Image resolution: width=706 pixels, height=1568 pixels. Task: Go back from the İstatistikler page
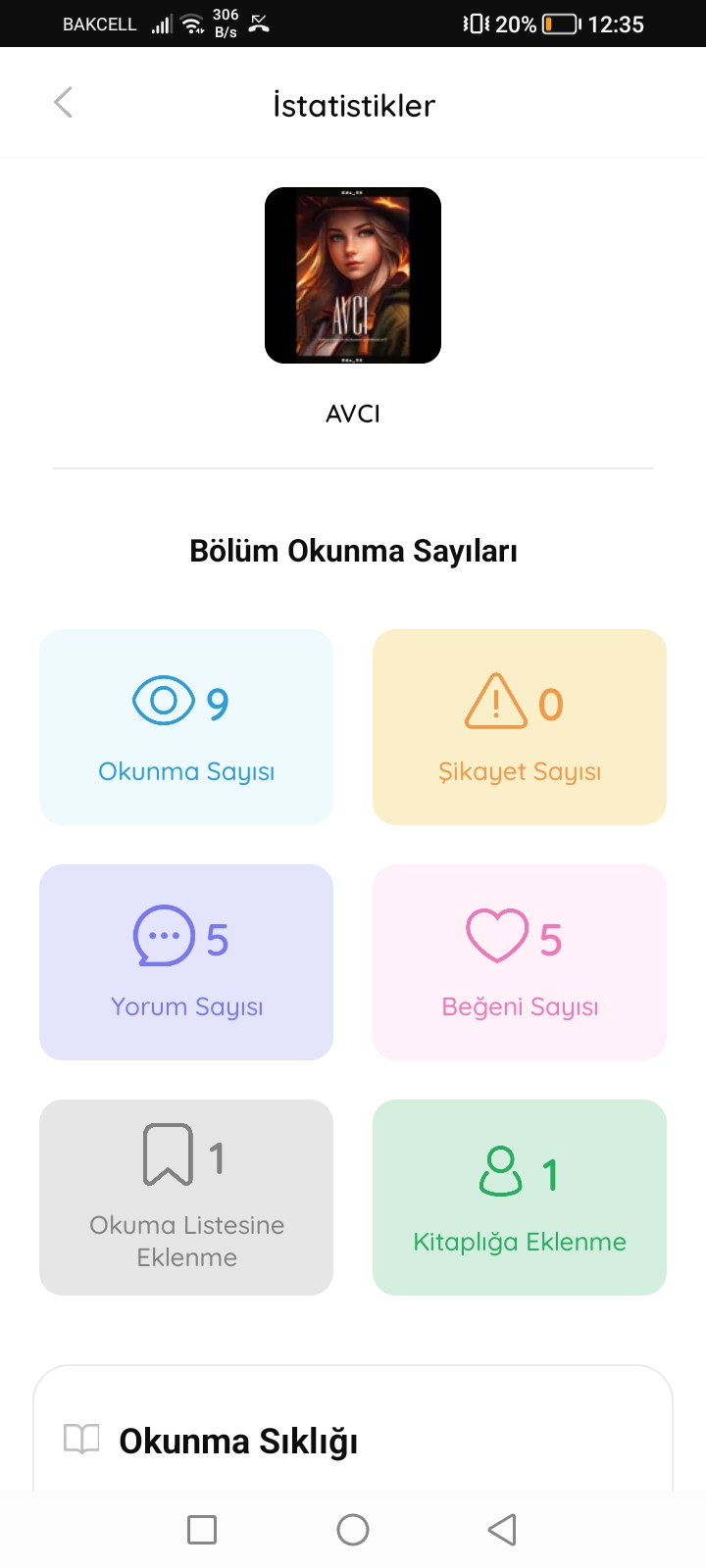[x=64, y=102]
